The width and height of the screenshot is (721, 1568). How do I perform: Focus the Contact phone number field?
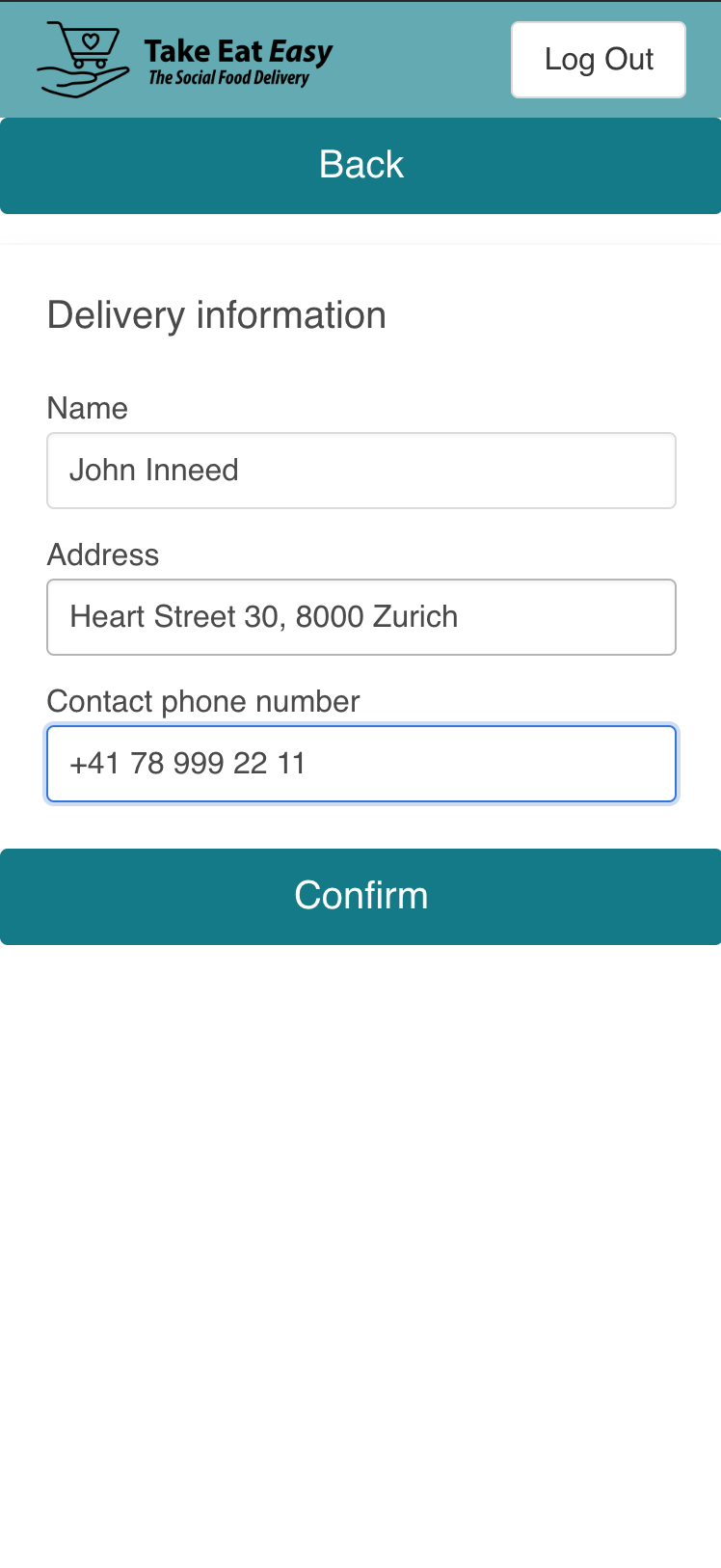click(361, 764)
